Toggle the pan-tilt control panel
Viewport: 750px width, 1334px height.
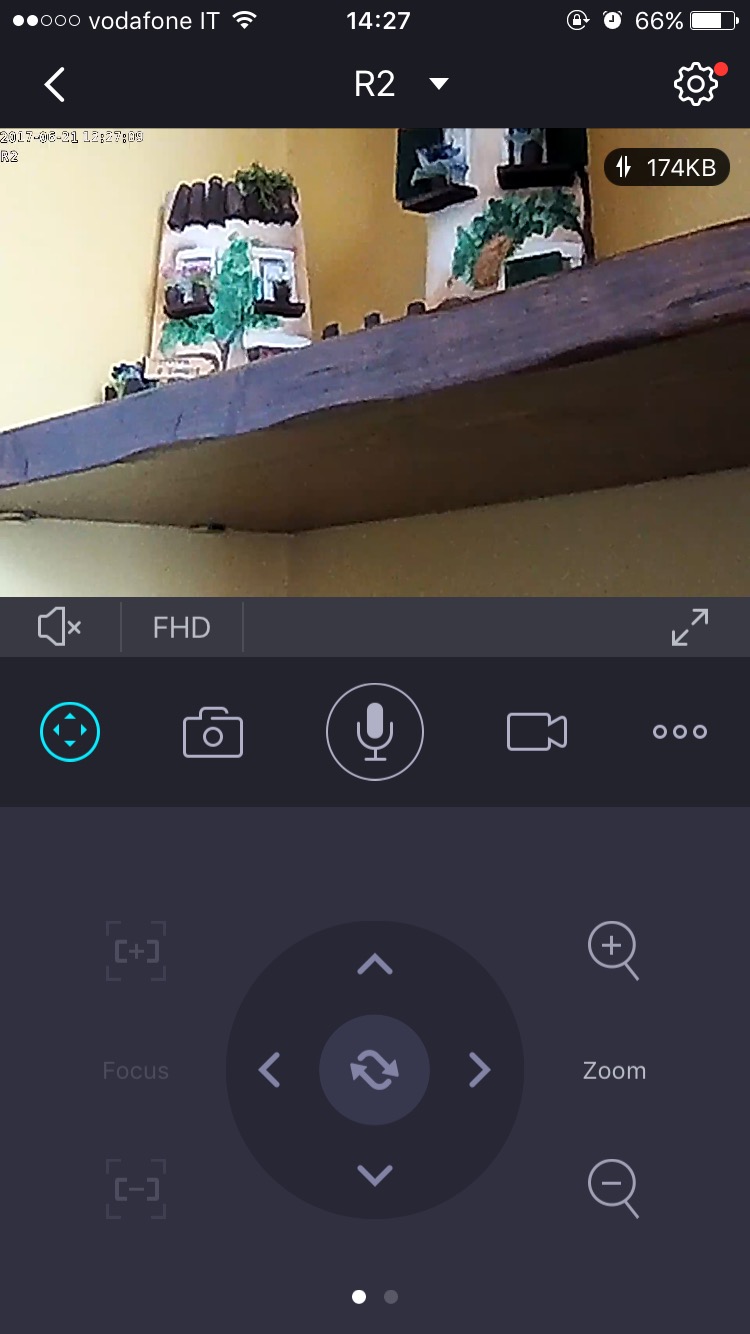[70, 732]
